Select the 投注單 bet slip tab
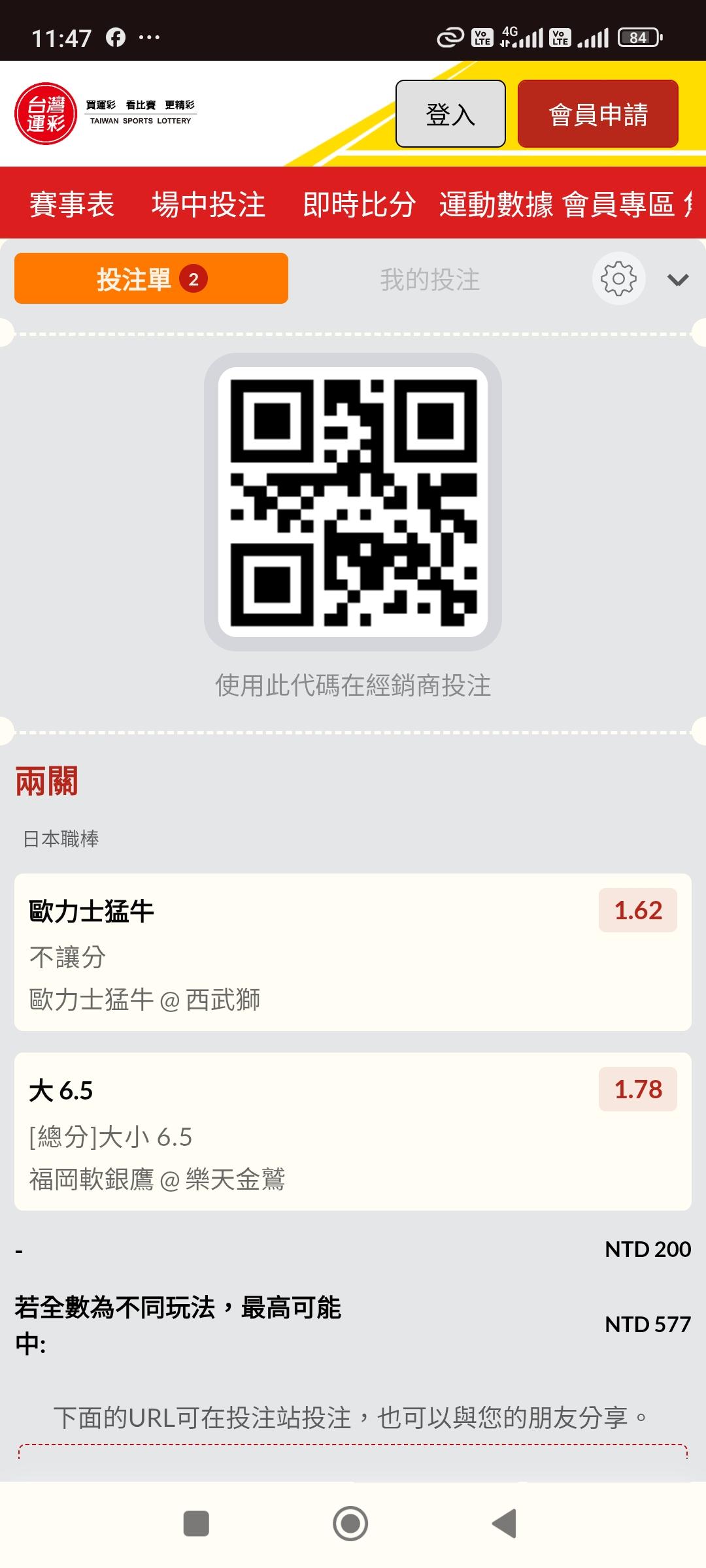 coord(151,279)
